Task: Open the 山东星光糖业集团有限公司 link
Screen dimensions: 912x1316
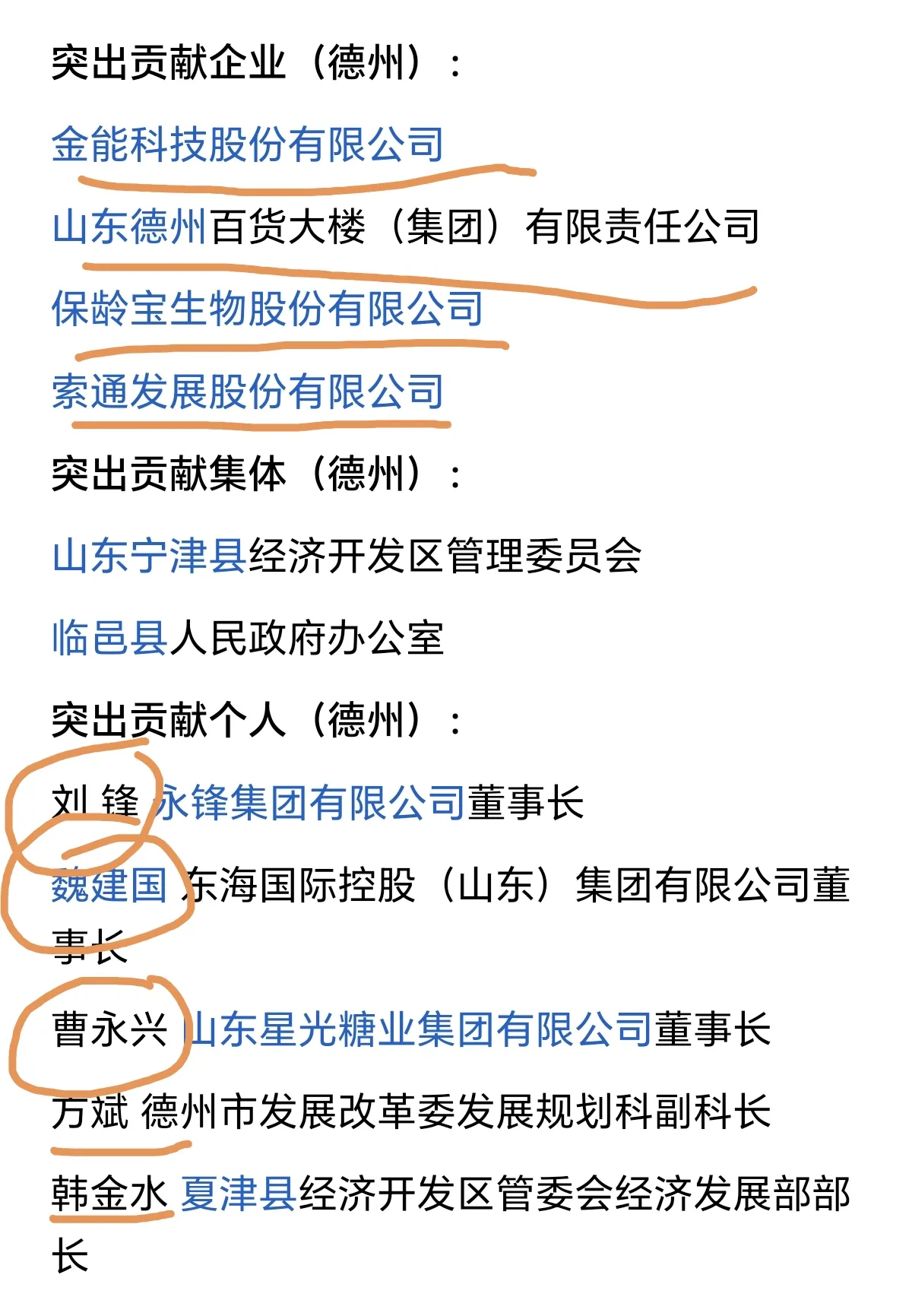Action: pos(420,1029)
